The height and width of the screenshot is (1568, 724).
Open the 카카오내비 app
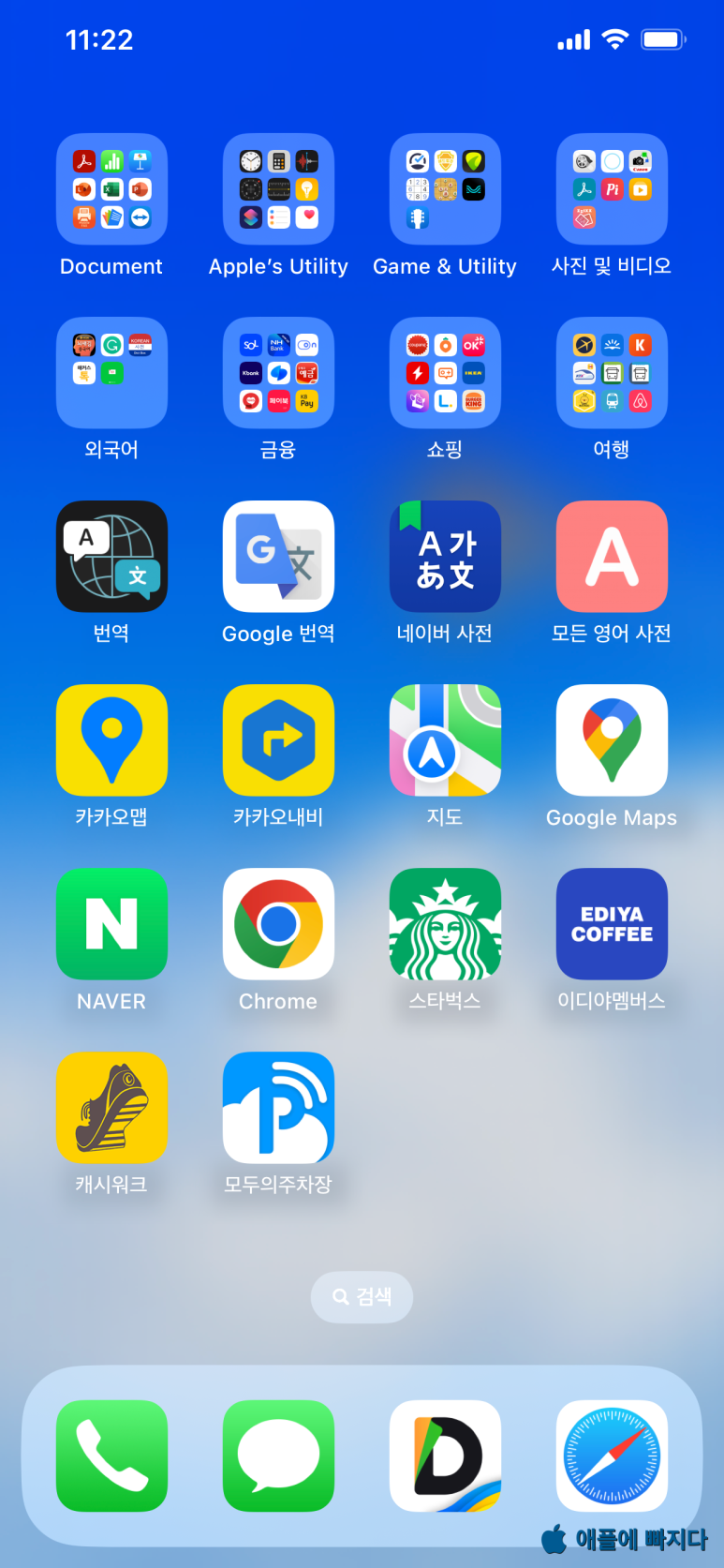(278, 740)
